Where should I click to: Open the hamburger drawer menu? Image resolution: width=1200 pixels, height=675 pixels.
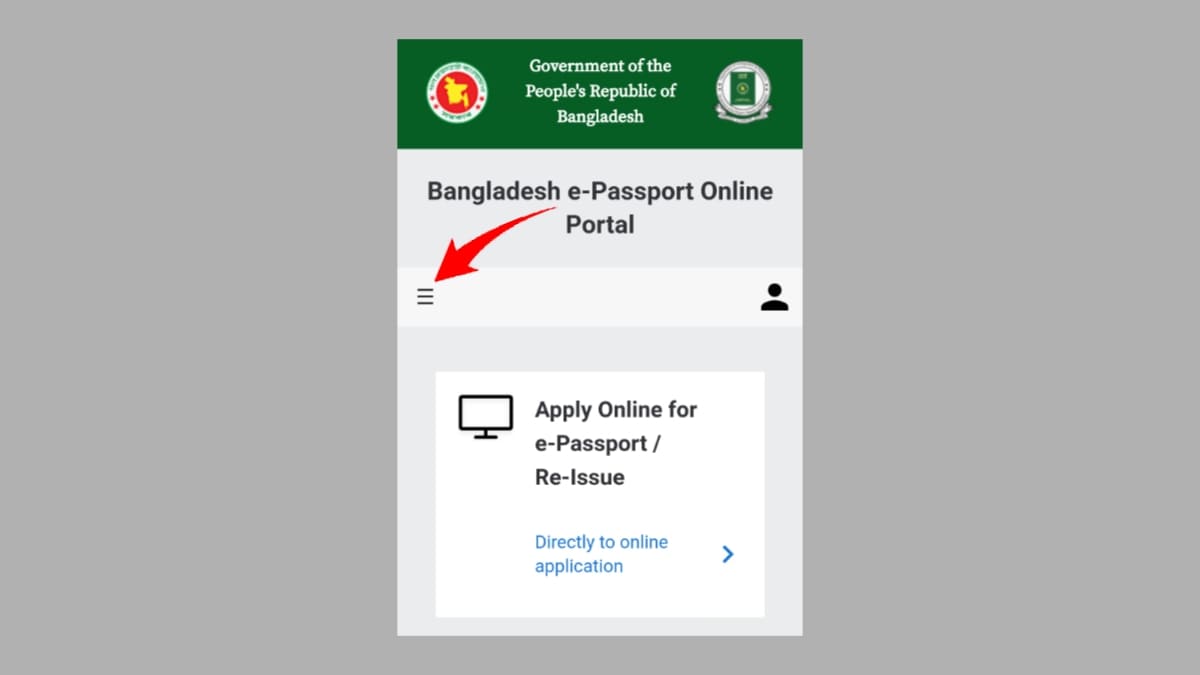tap(425, 297)
